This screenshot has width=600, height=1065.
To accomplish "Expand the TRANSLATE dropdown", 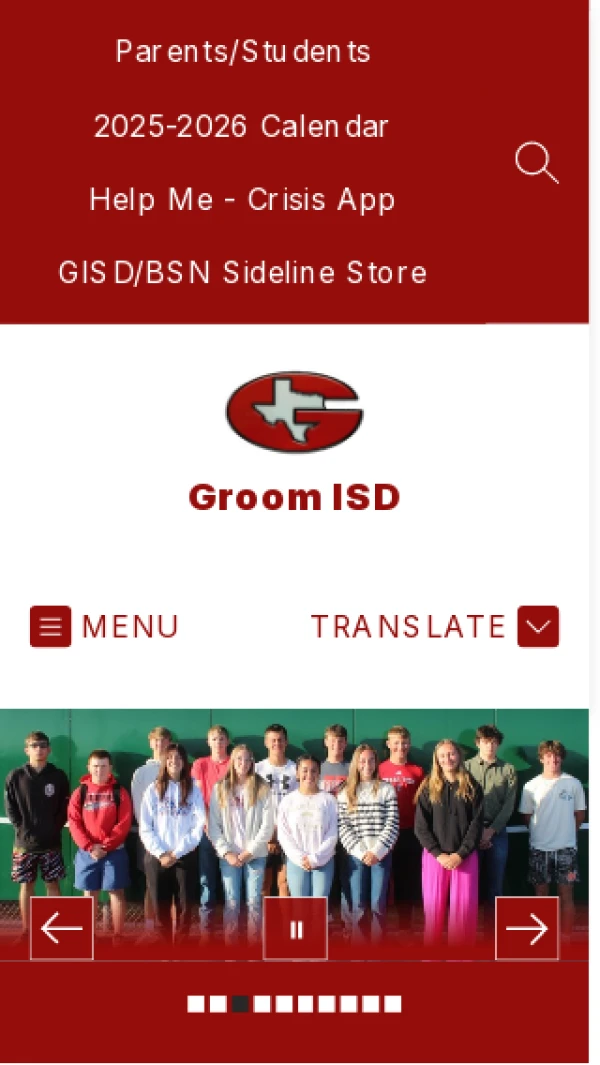I will click(x=435, y=627).
